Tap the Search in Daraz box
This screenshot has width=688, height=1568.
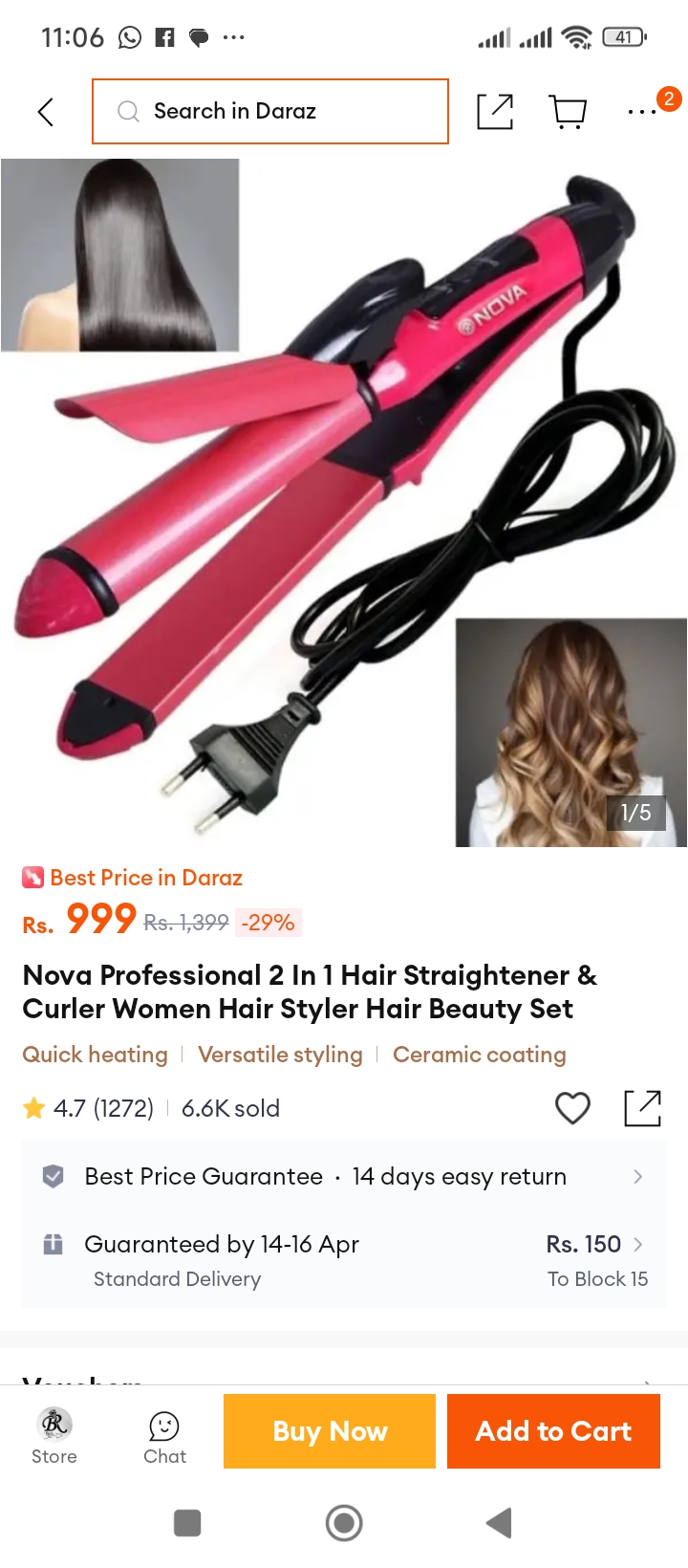coord(270,112)
